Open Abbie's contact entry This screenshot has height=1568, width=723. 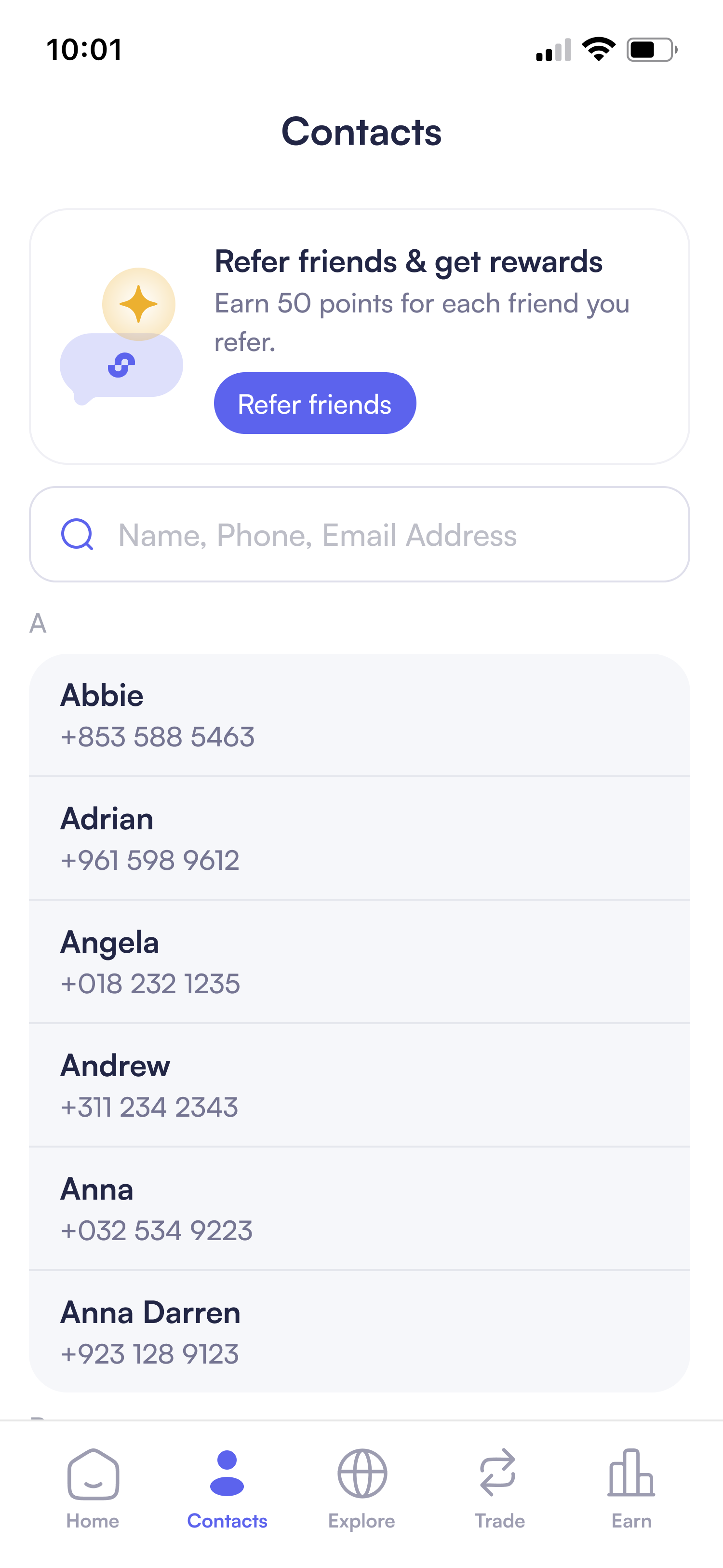pos(359,715)
